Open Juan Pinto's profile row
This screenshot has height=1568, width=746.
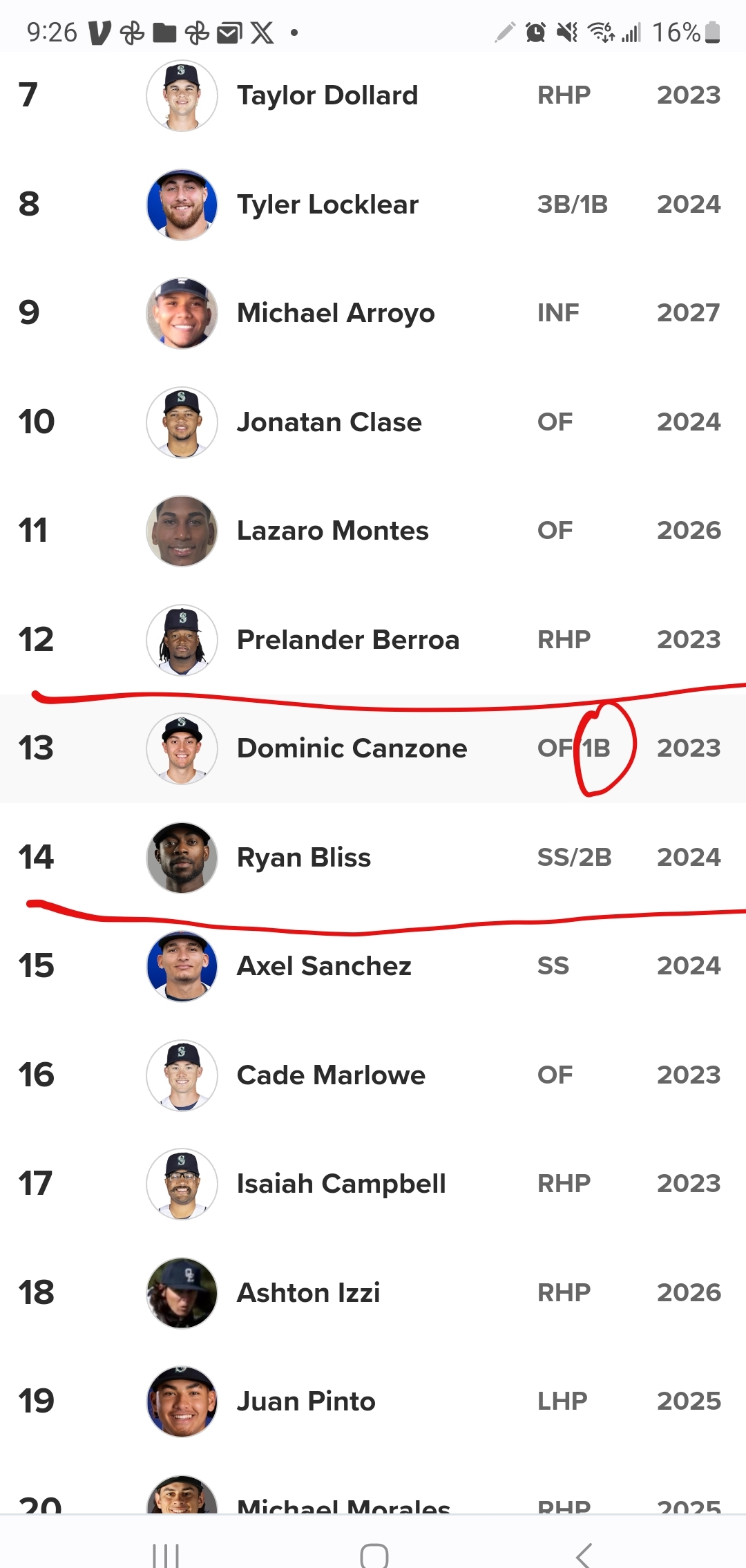pos(306,1401)
